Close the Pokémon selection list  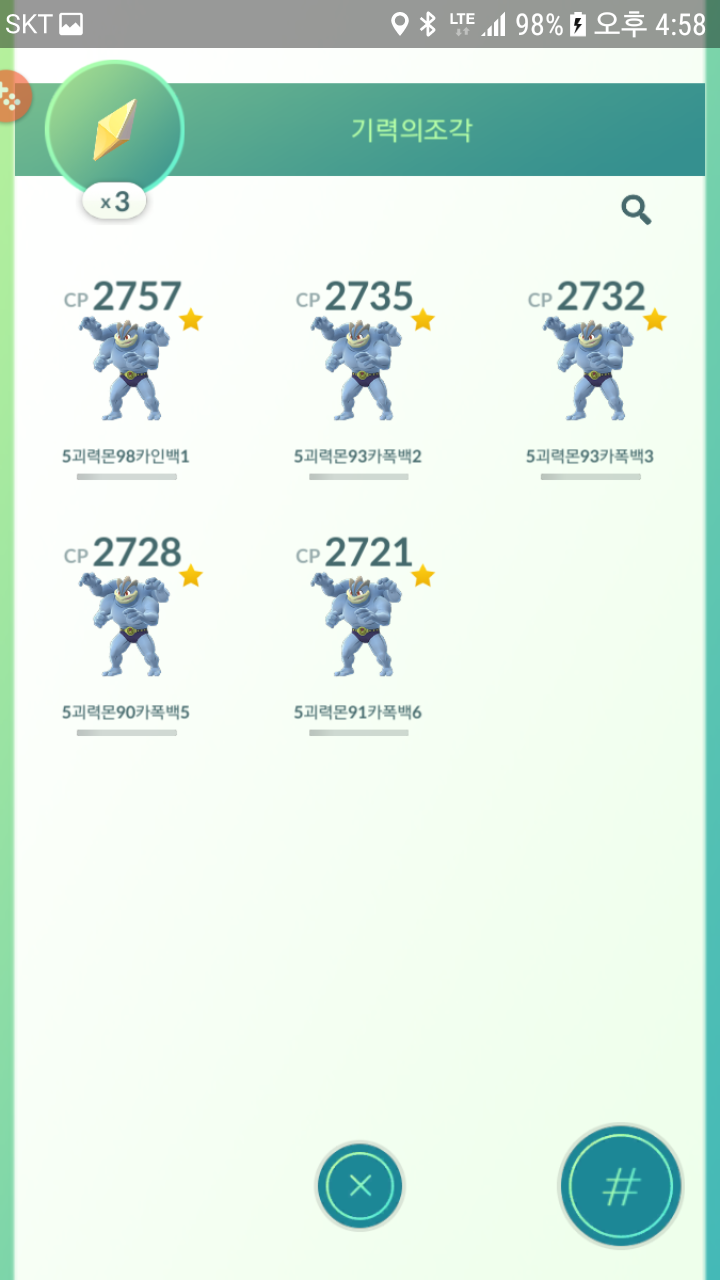pos(360,1186)
